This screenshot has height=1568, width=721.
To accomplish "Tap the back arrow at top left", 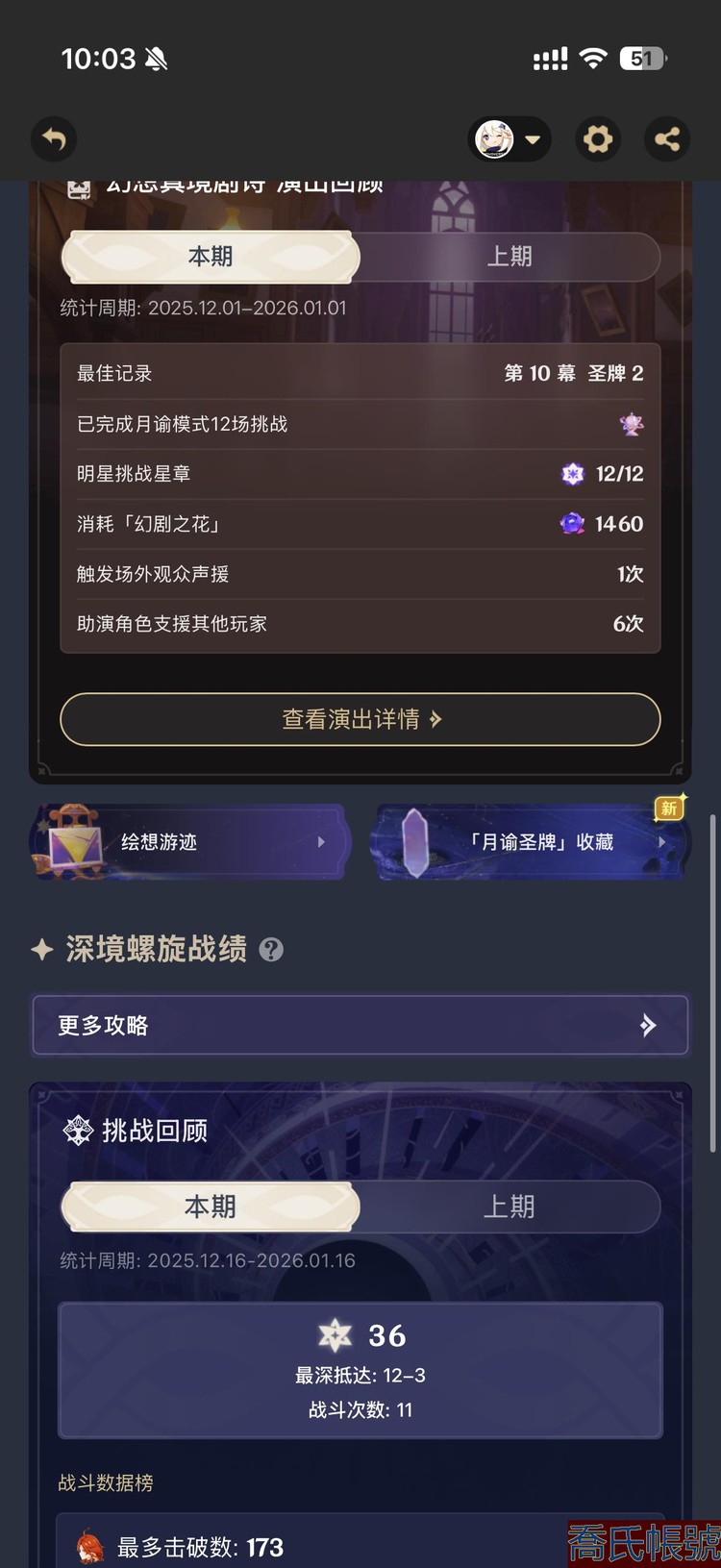I will (54, 139).
